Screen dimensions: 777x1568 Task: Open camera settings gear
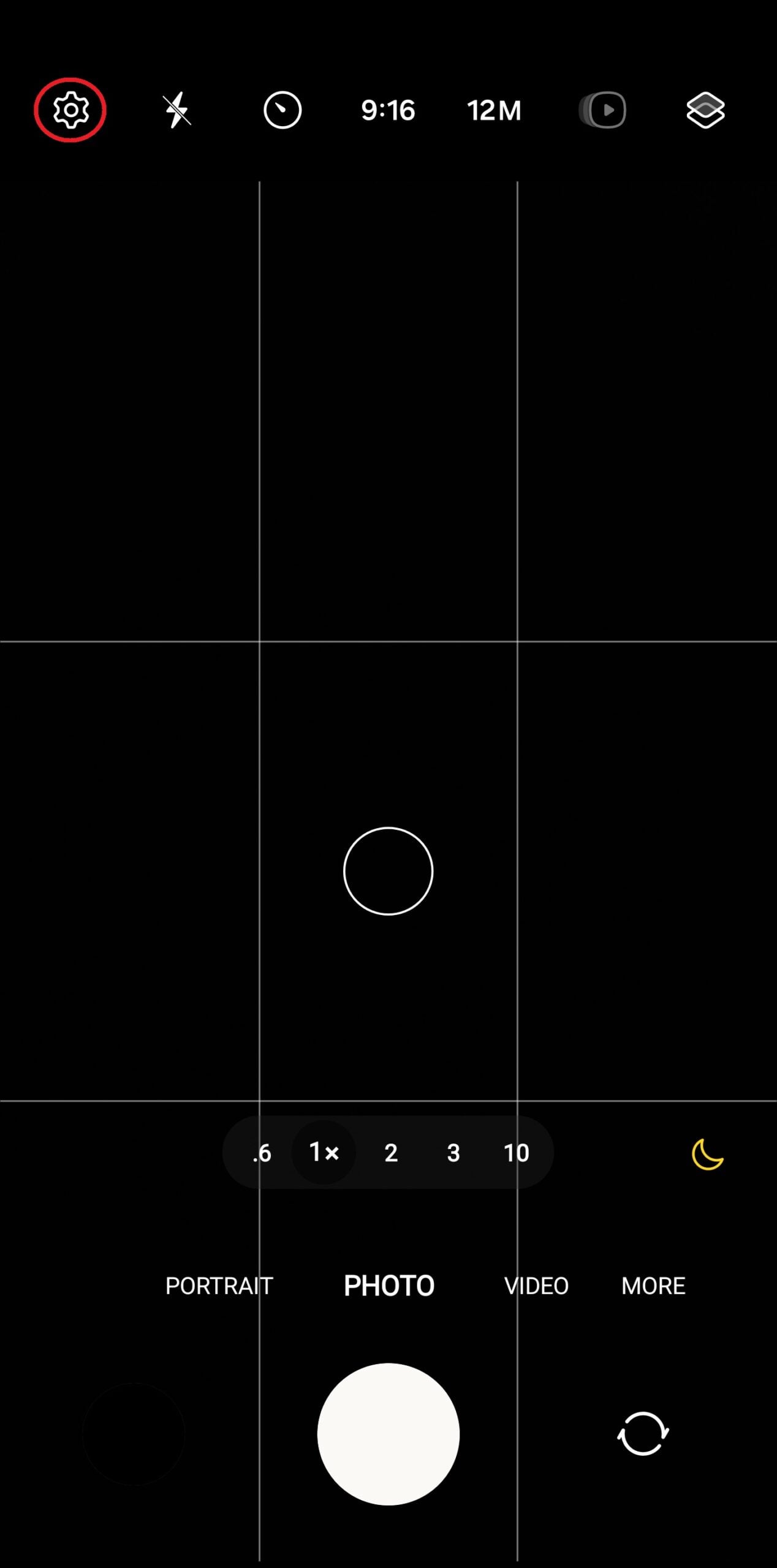(x=70, y=110)
